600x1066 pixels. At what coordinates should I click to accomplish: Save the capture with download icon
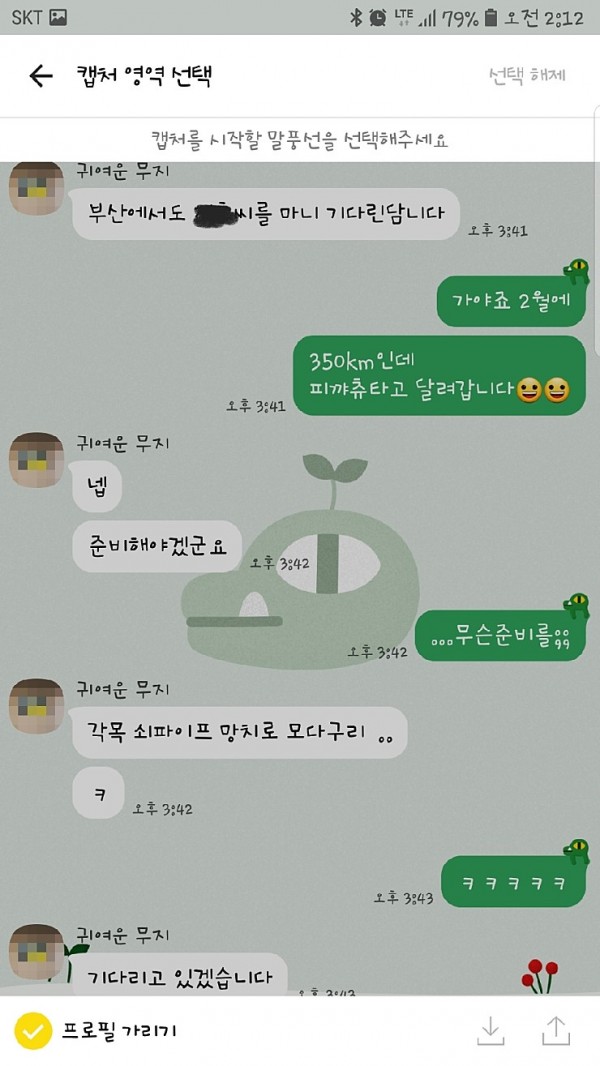point(490,1030)
